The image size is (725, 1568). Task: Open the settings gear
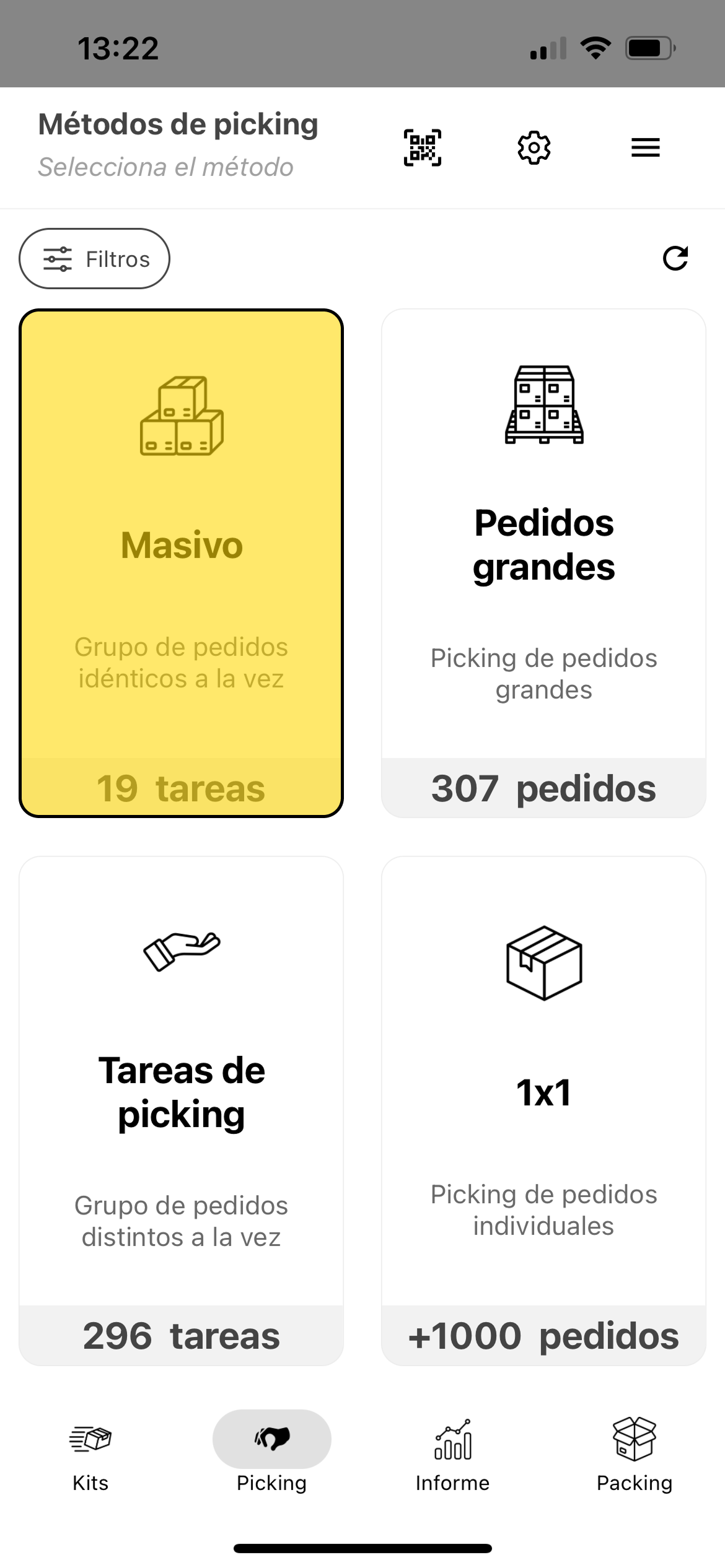(534, 147)
